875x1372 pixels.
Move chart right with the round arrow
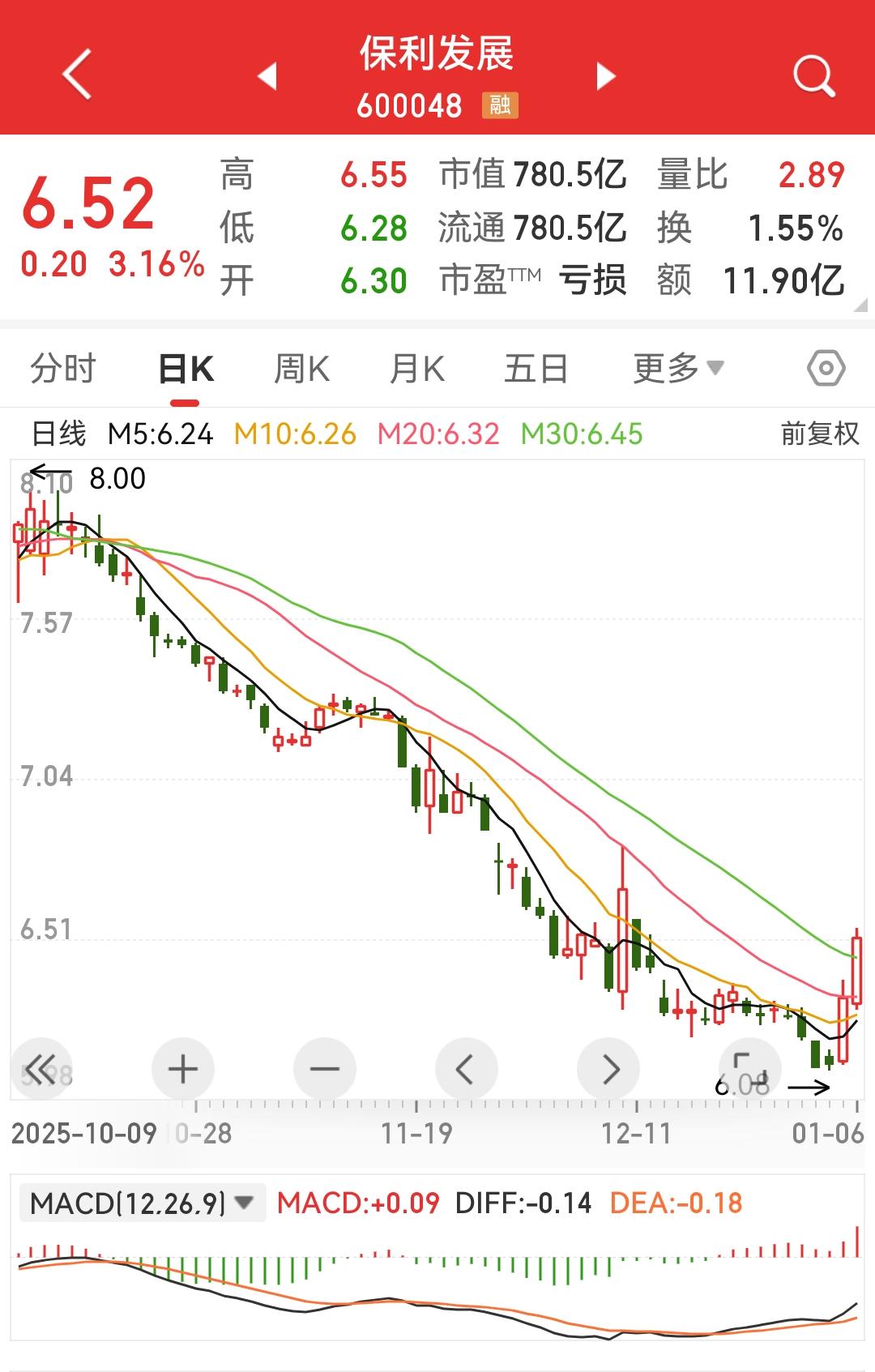pos(608,1069)
